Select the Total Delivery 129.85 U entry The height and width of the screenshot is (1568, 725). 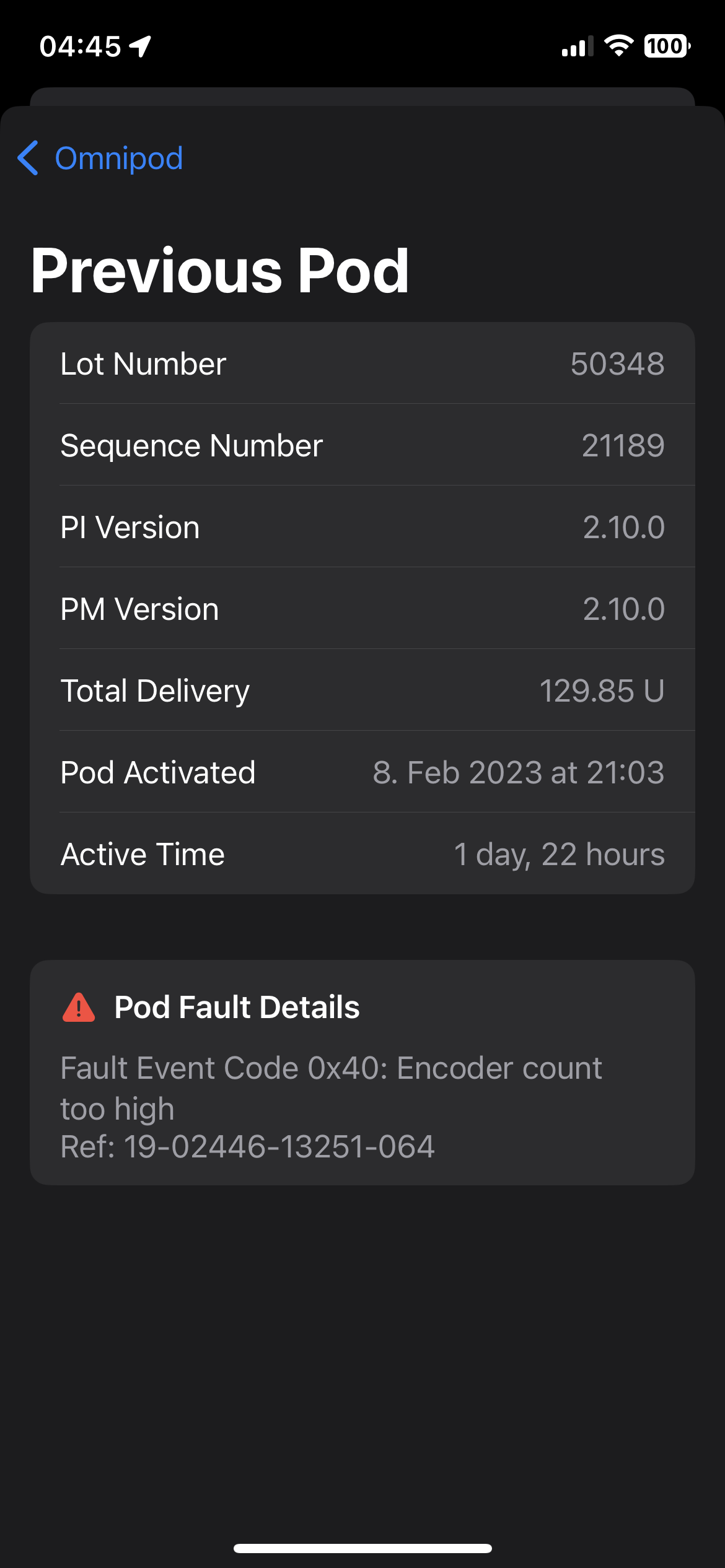tap(362, 690)
